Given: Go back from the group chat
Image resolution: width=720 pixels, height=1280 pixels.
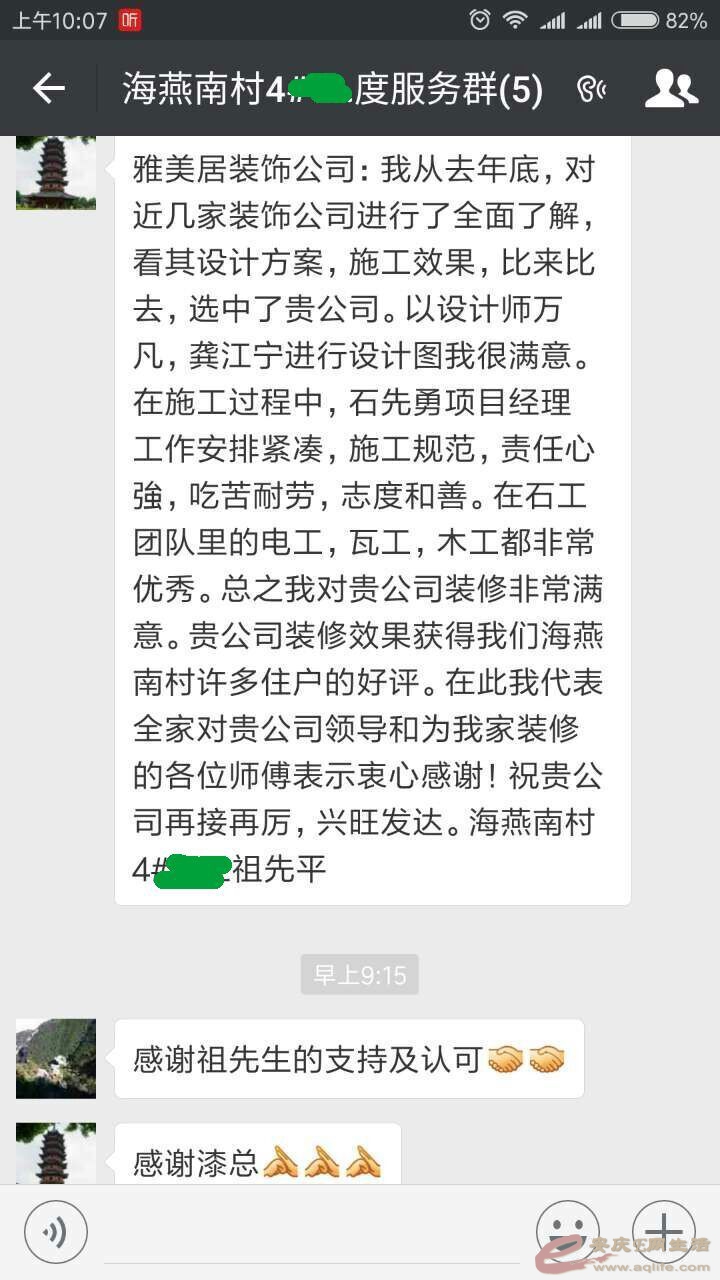Looking at the screenshot, I should click(48, 89).
